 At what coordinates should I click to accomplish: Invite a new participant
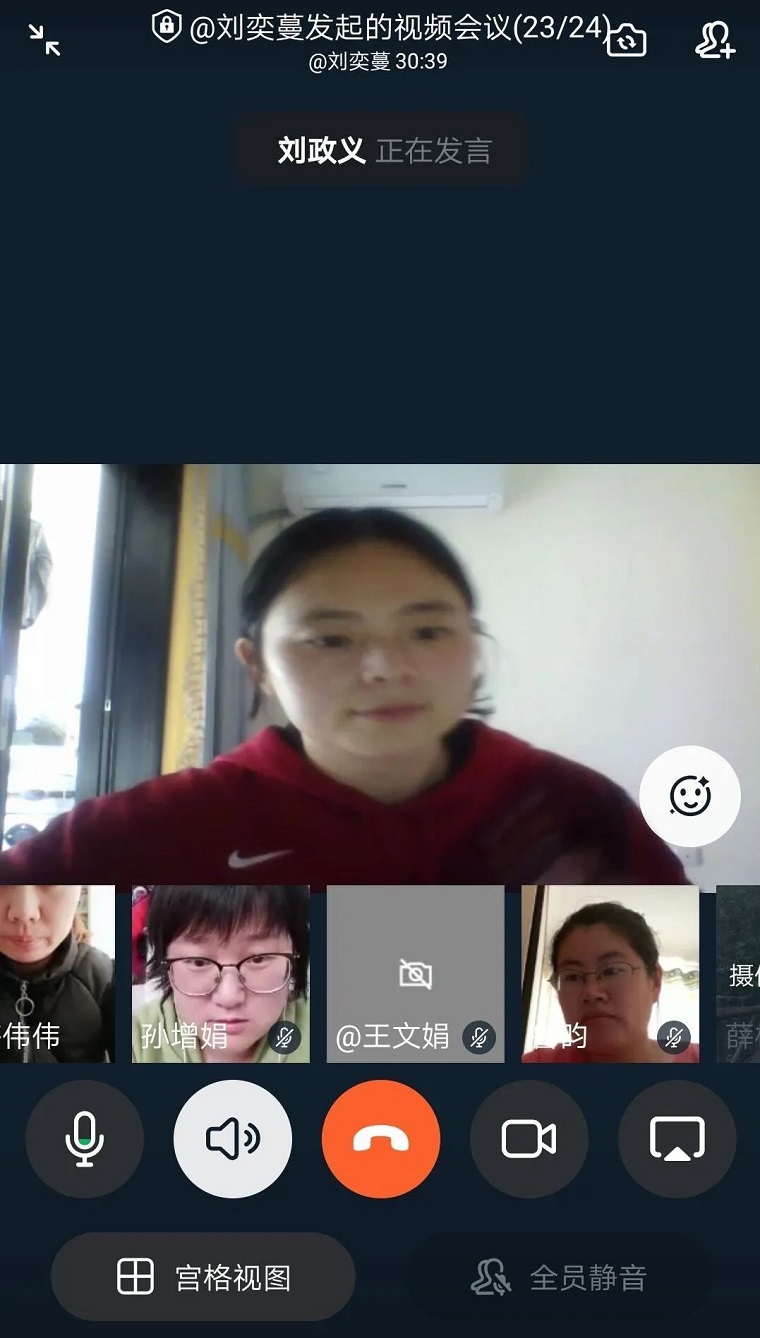pos(715,40)
